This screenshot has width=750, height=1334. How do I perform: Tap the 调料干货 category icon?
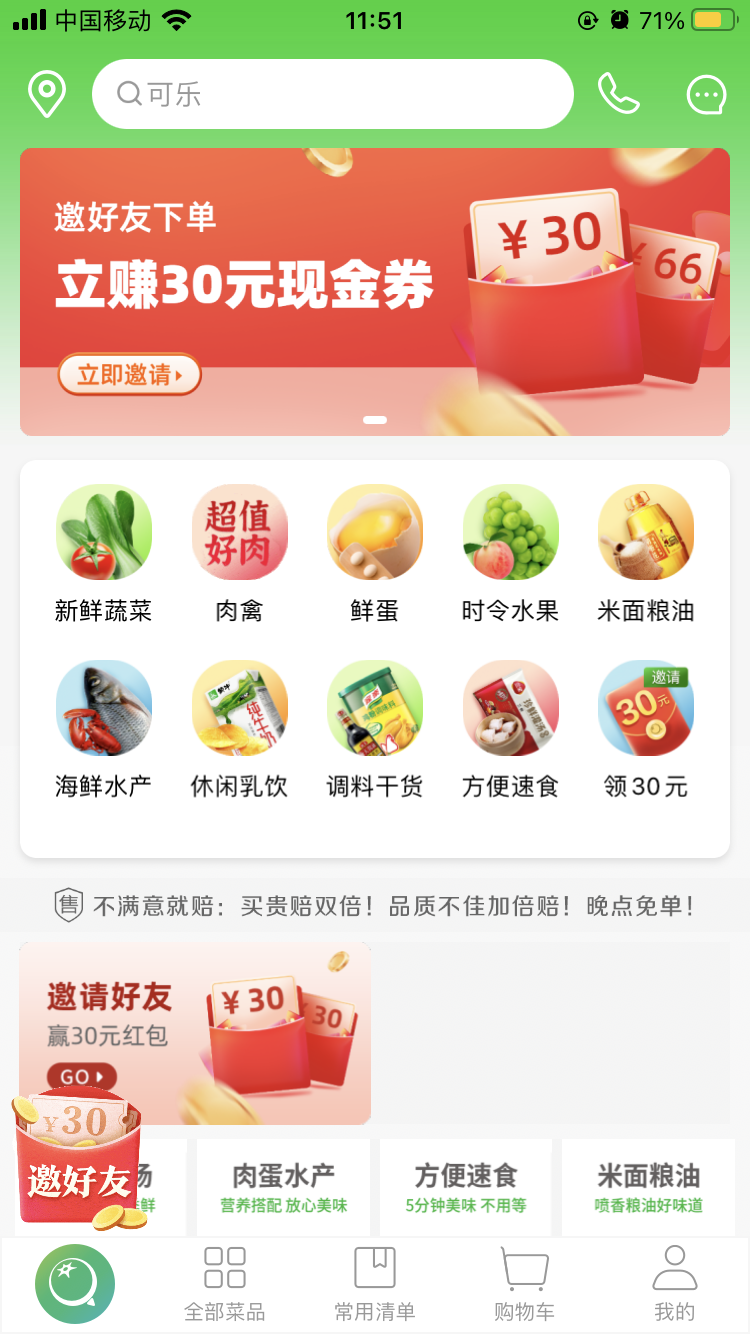[x=375, y=707]
